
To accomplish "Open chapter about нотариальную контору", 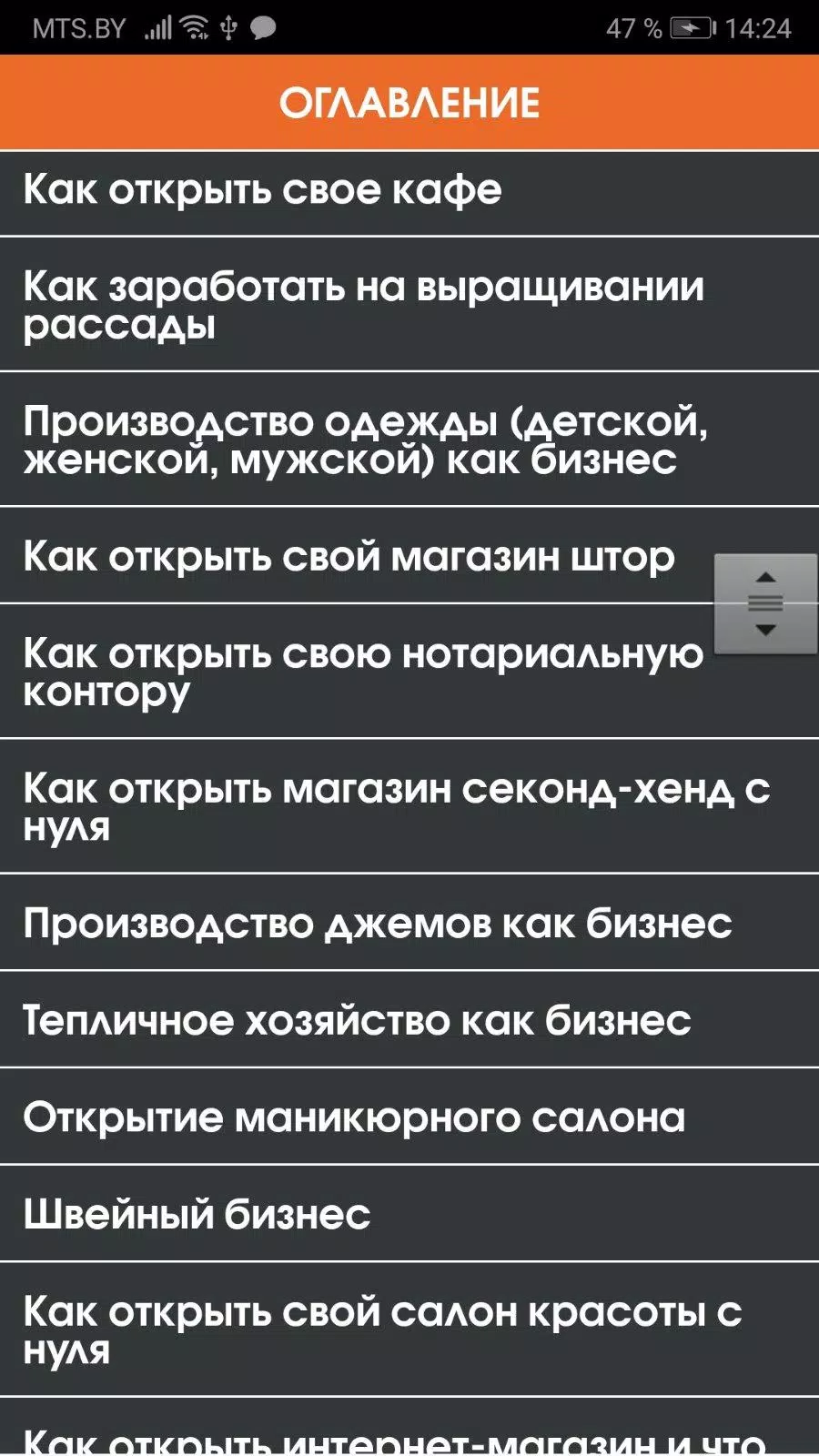I will (355, 672).
